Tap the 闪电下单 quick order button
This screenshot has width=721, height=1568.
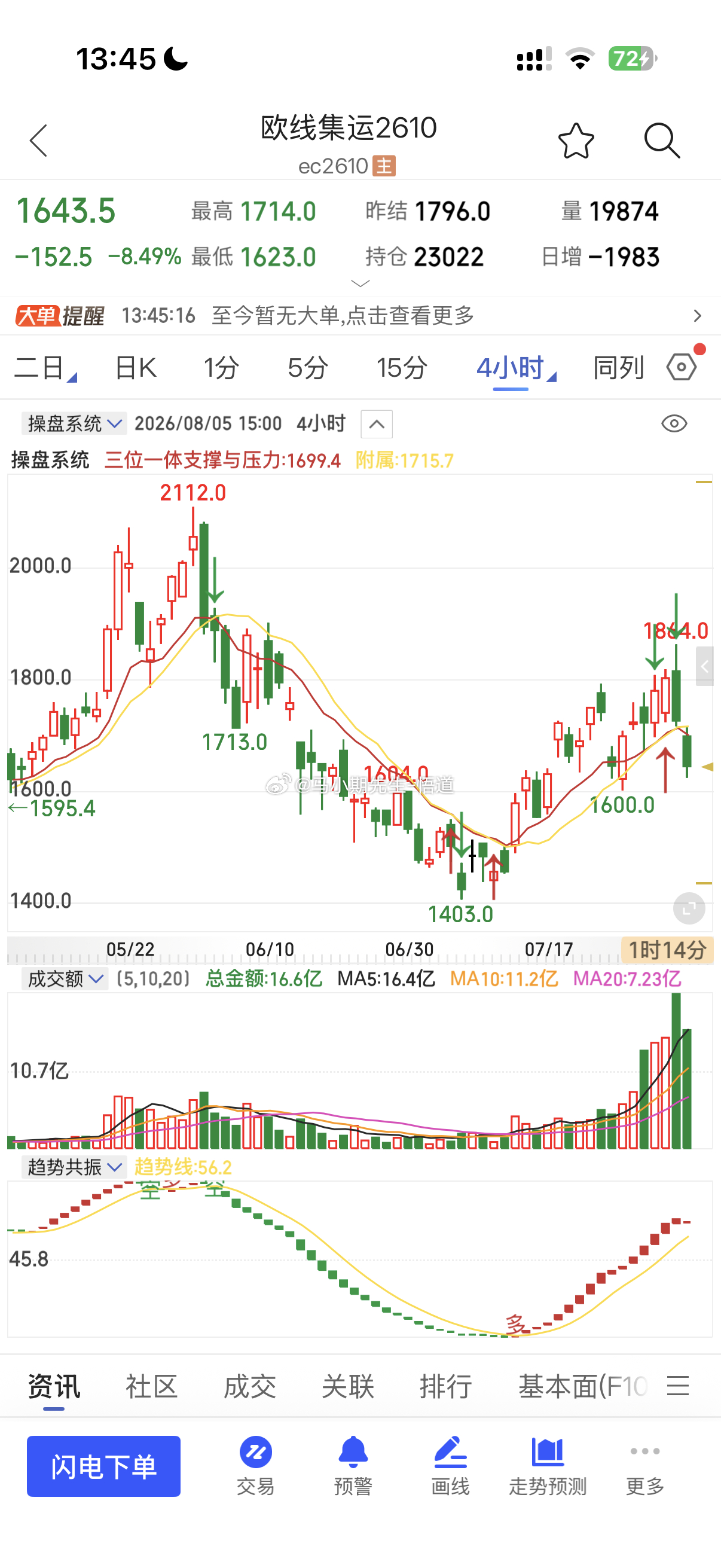[103, 1466]
